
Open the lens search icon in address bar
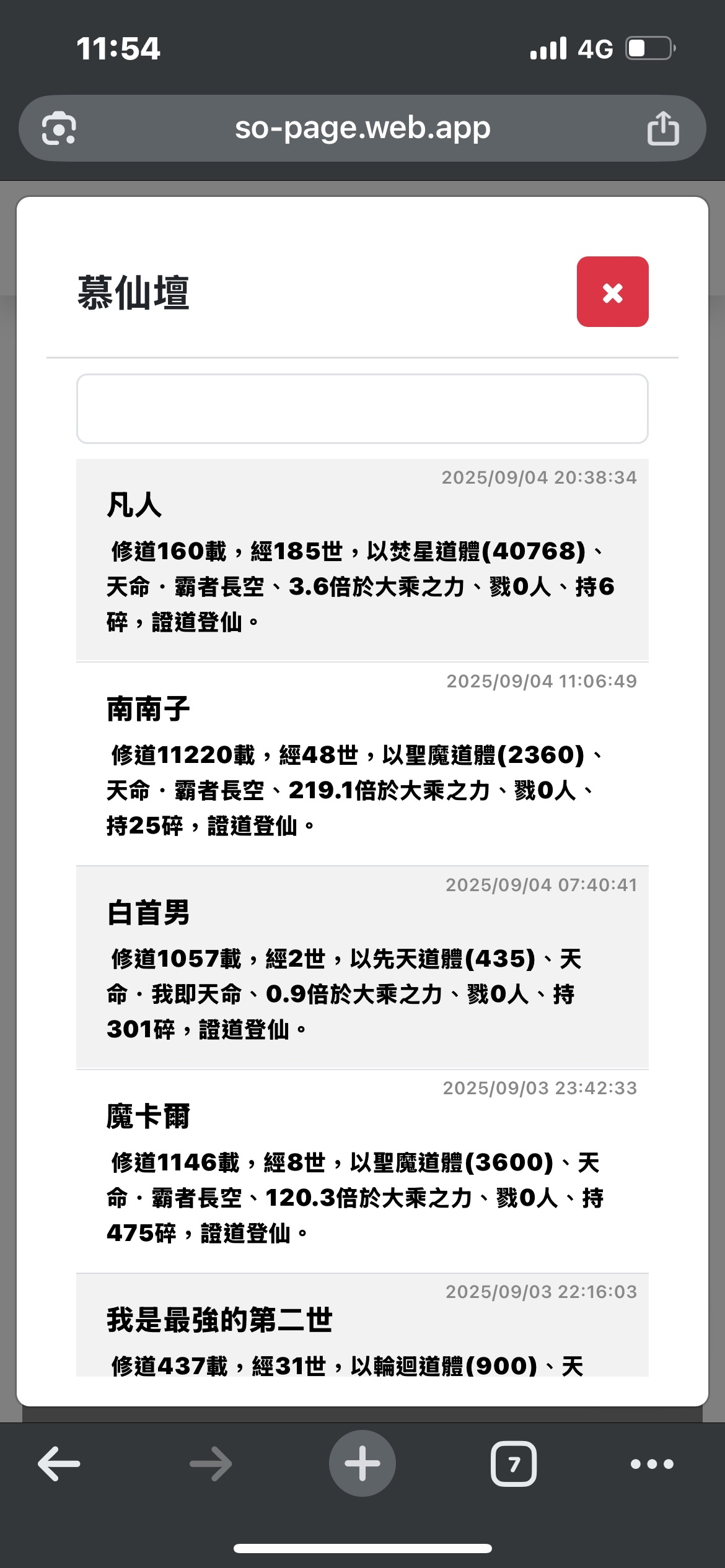59,128
